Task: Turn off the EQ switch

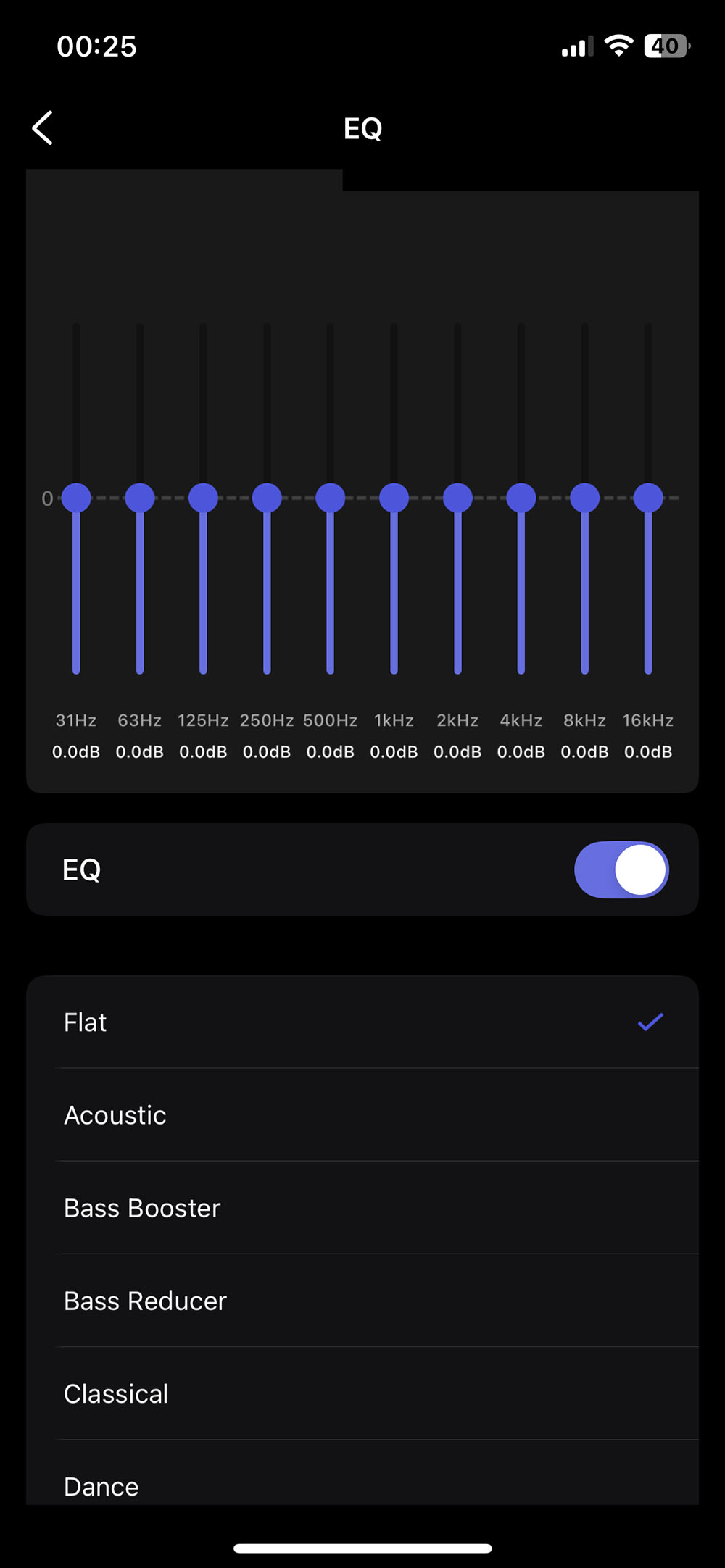Action: pos(621,870)
